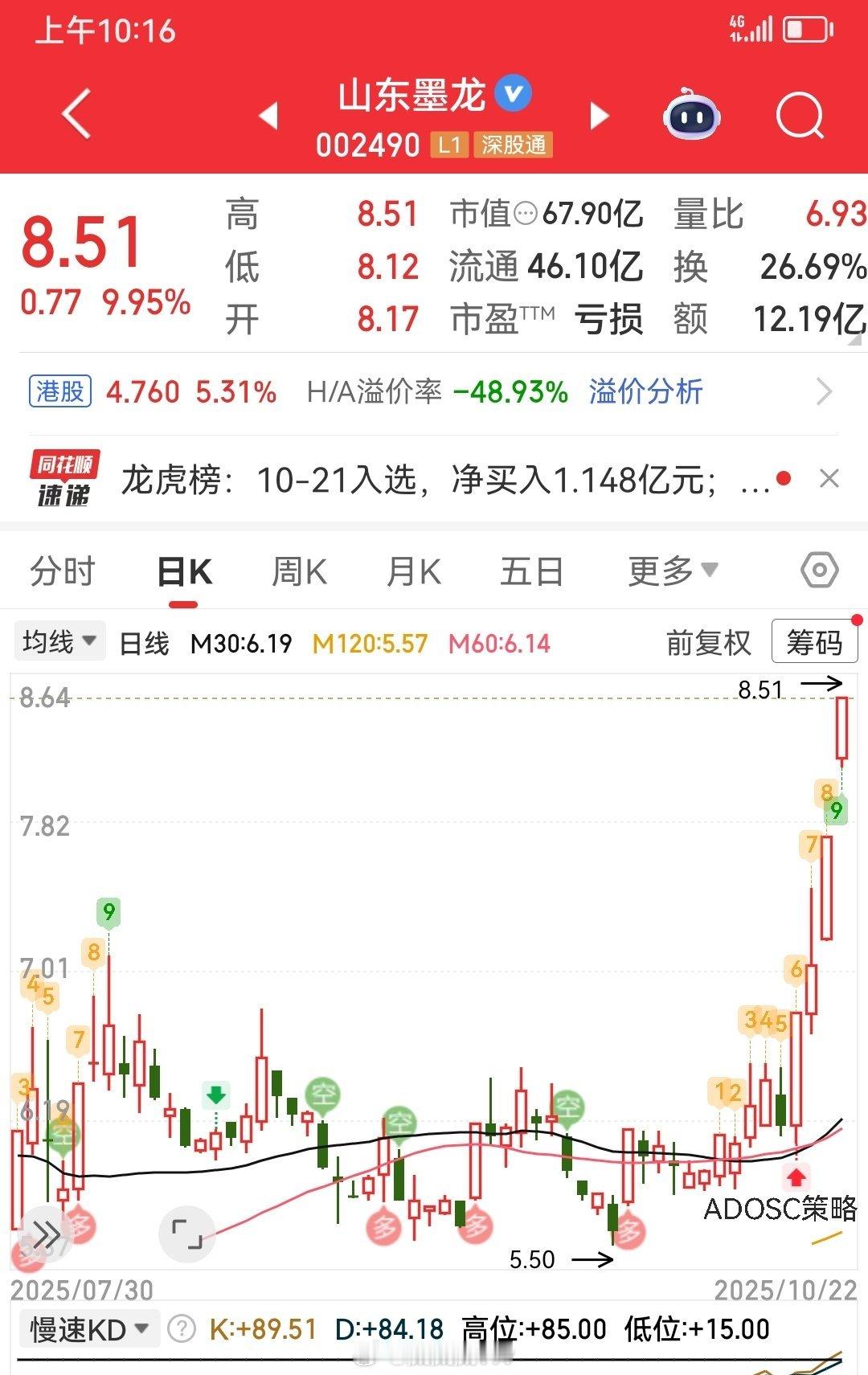The width and height of the screenshot is (868, 1375).
Task: Change the 前复权 price adjustment
Action: (x=708, y=643)
